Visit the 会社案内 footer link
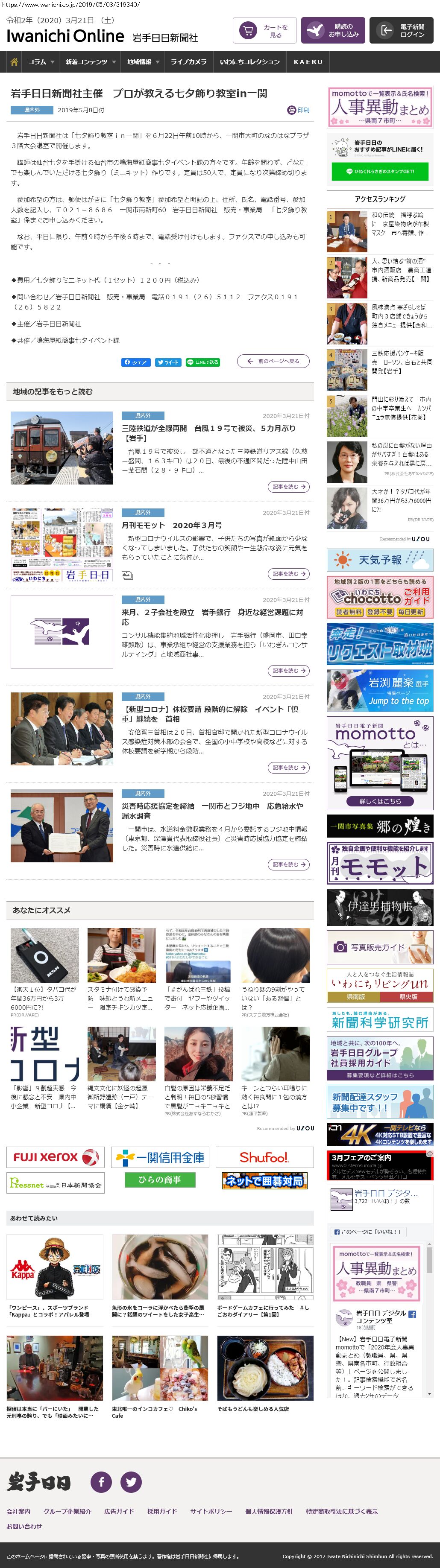The height and width of the screenshot is (1568, 440). (18, 1511)
